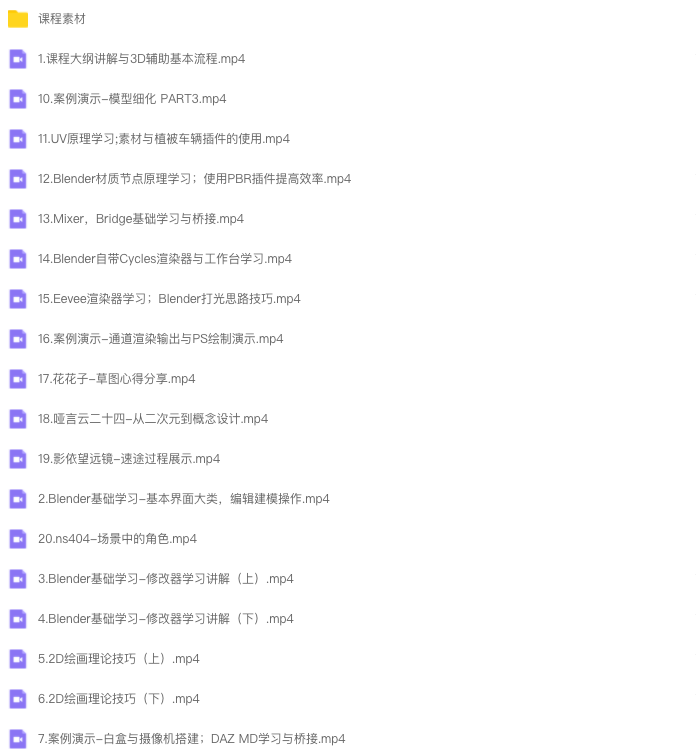696x752 pixels.
Task: Open 14.Blender自带Cycles渲染器 video
Action: [x=165, y=259]
